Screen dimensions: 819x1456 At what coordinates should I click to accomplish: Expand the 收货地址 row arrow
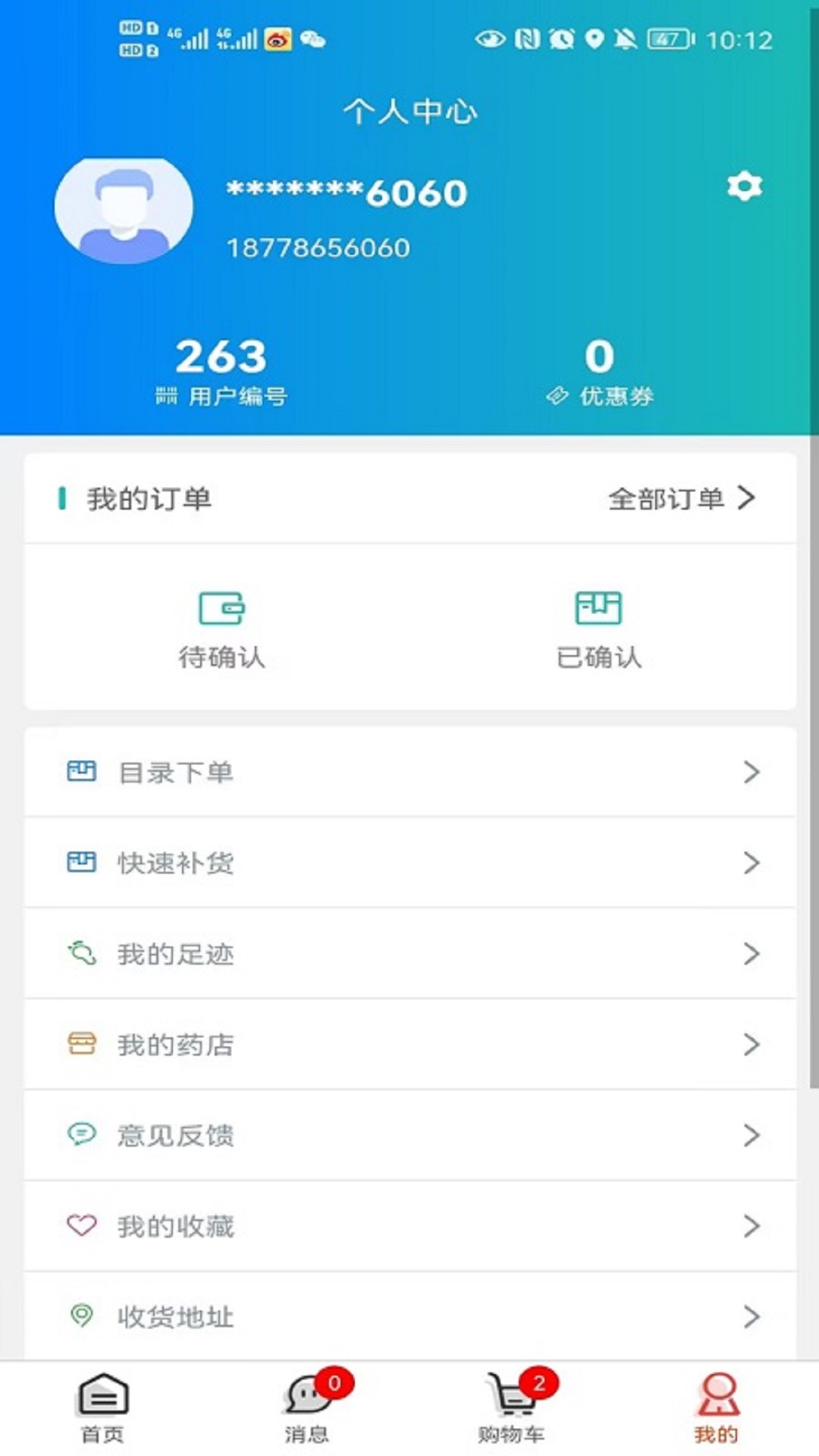752,1316
